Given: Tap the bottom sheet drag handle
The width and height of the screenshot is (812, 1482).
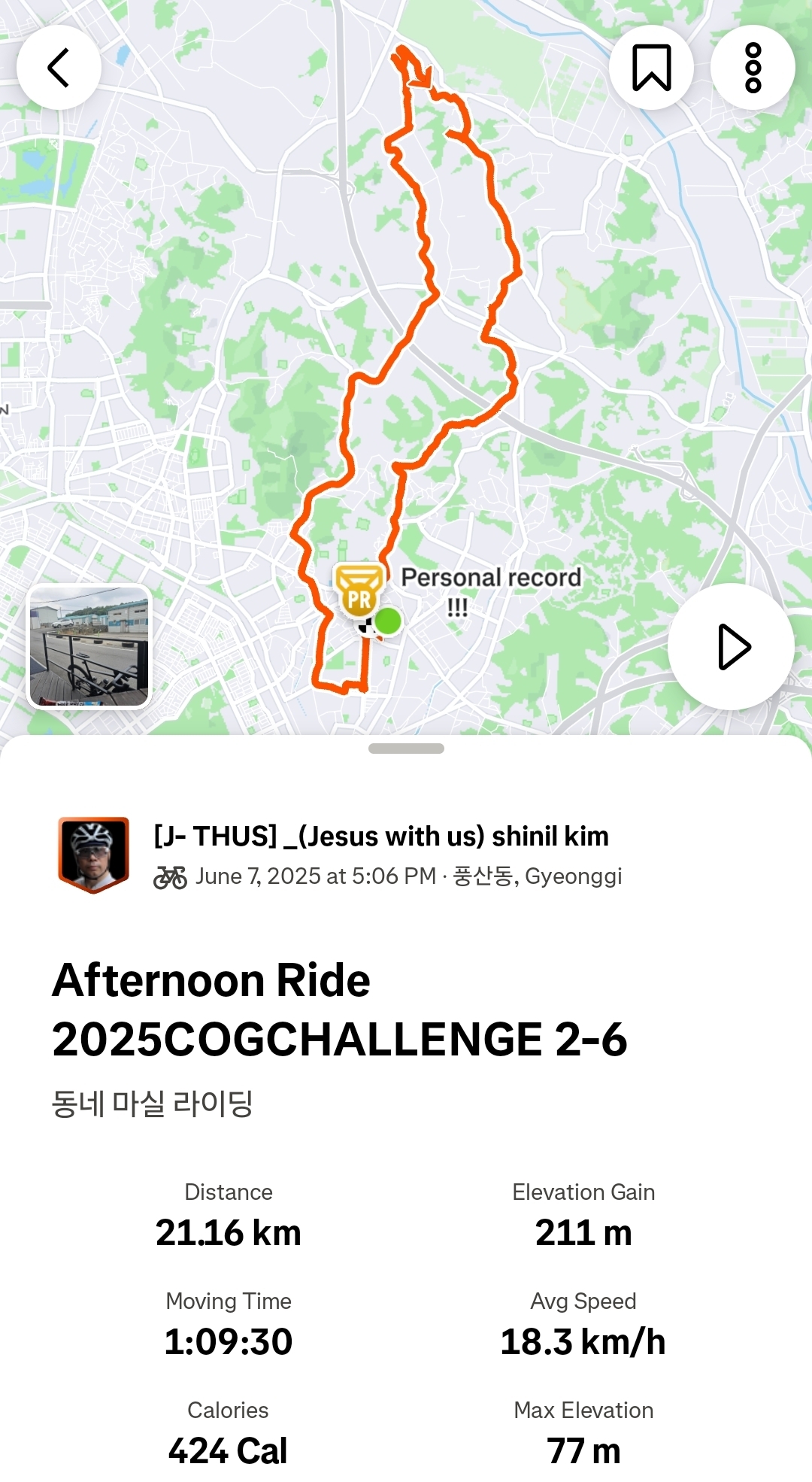Looking at the screenshot, I should 406,749.
